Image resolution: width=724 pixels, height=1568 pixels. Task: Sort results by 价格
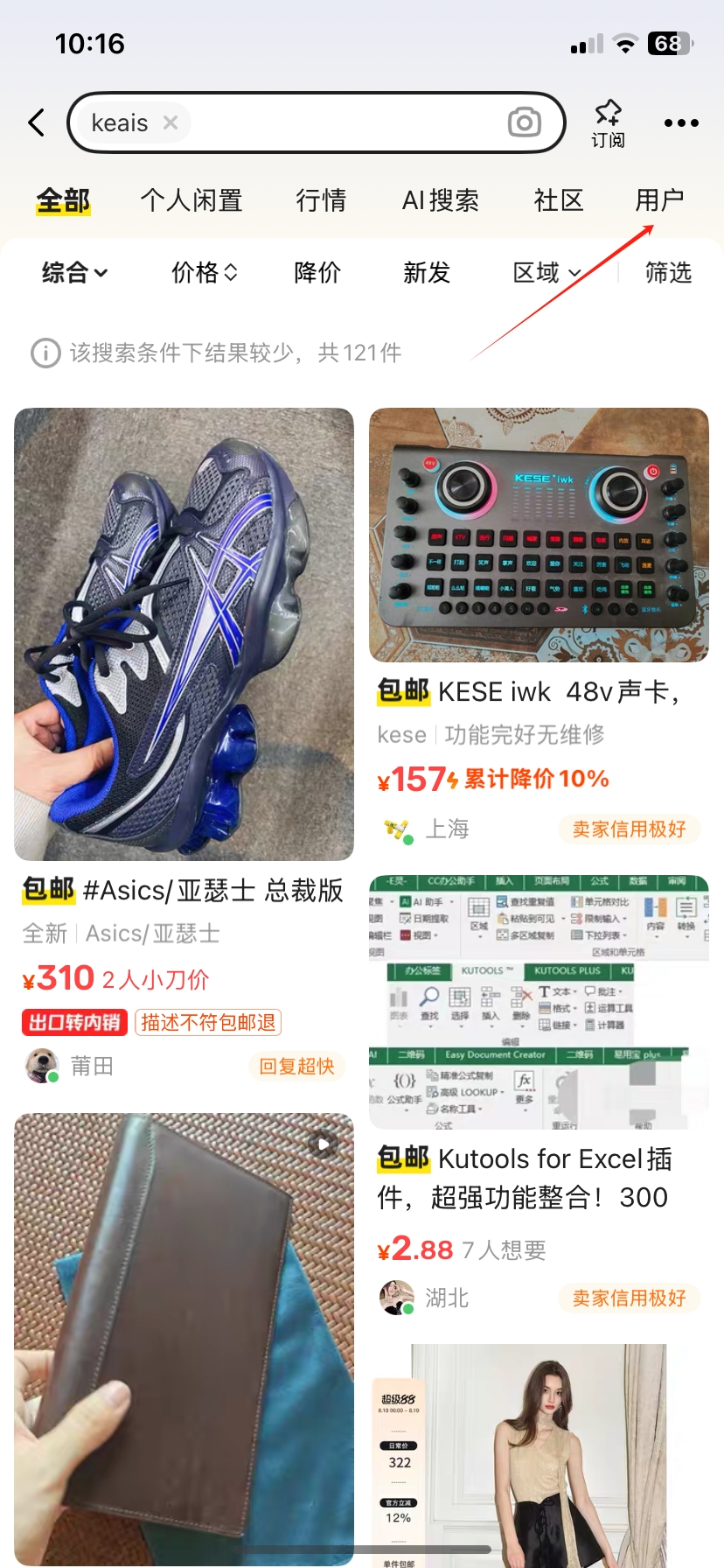[x=204, y=273]
